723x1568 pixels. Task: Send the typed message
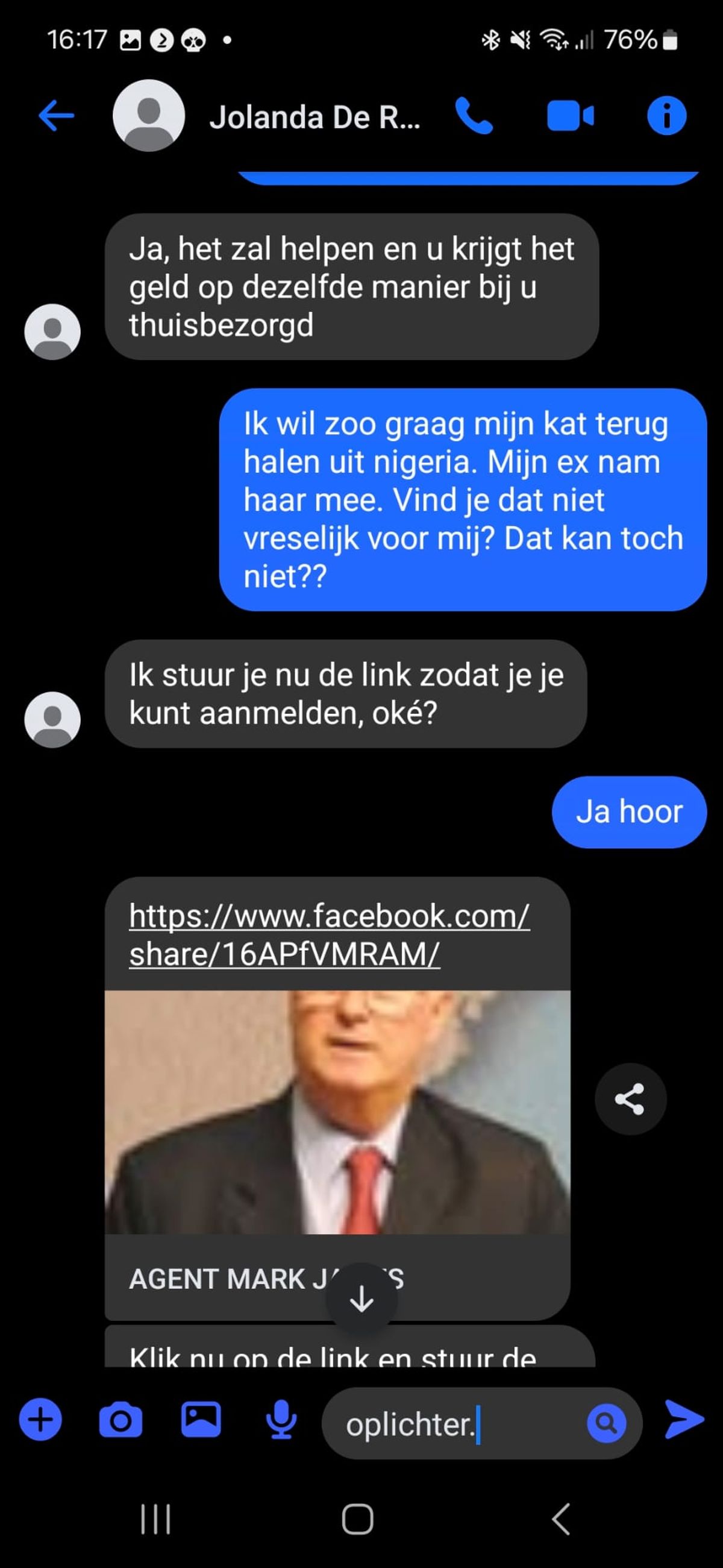click(684, 1420)
